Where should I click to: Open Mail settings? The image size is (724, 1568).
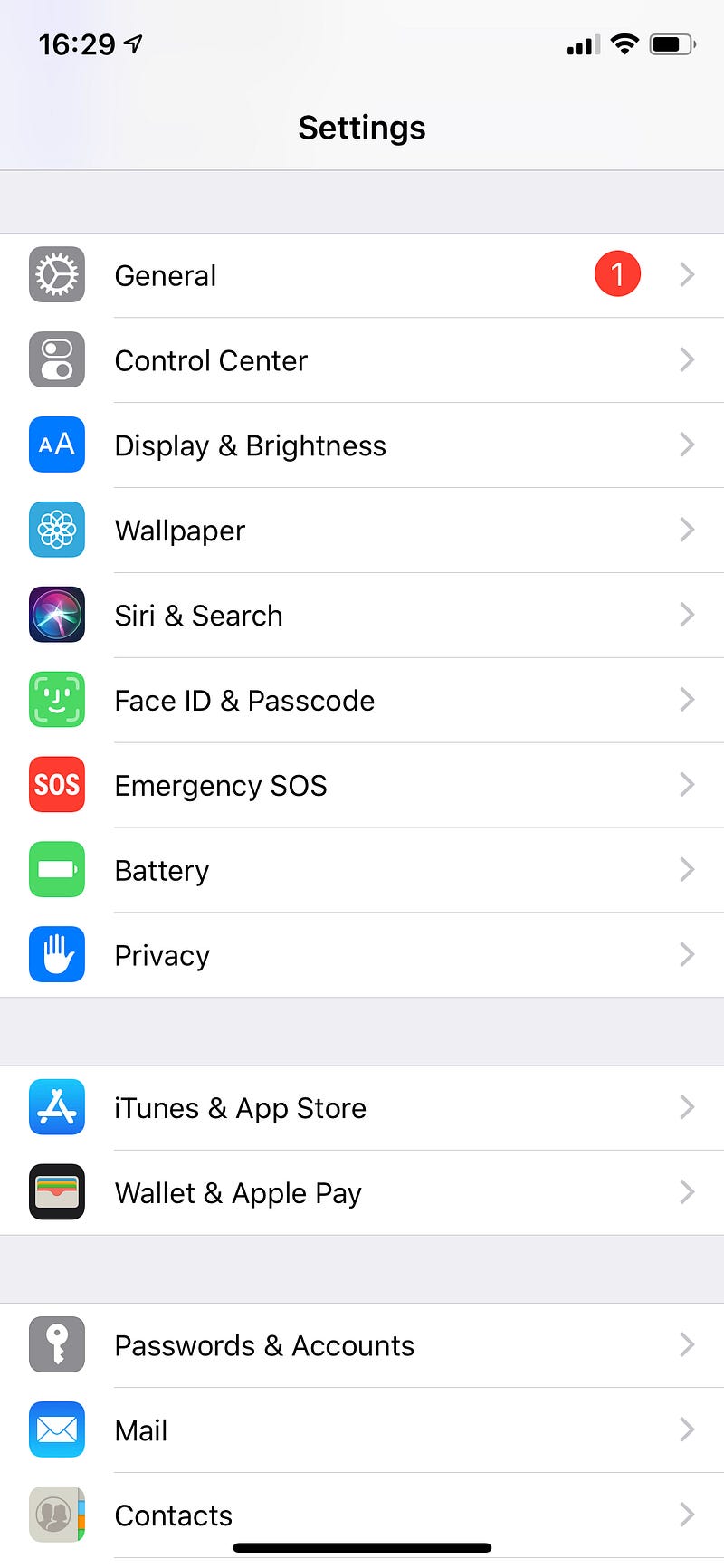point(362,1430)
